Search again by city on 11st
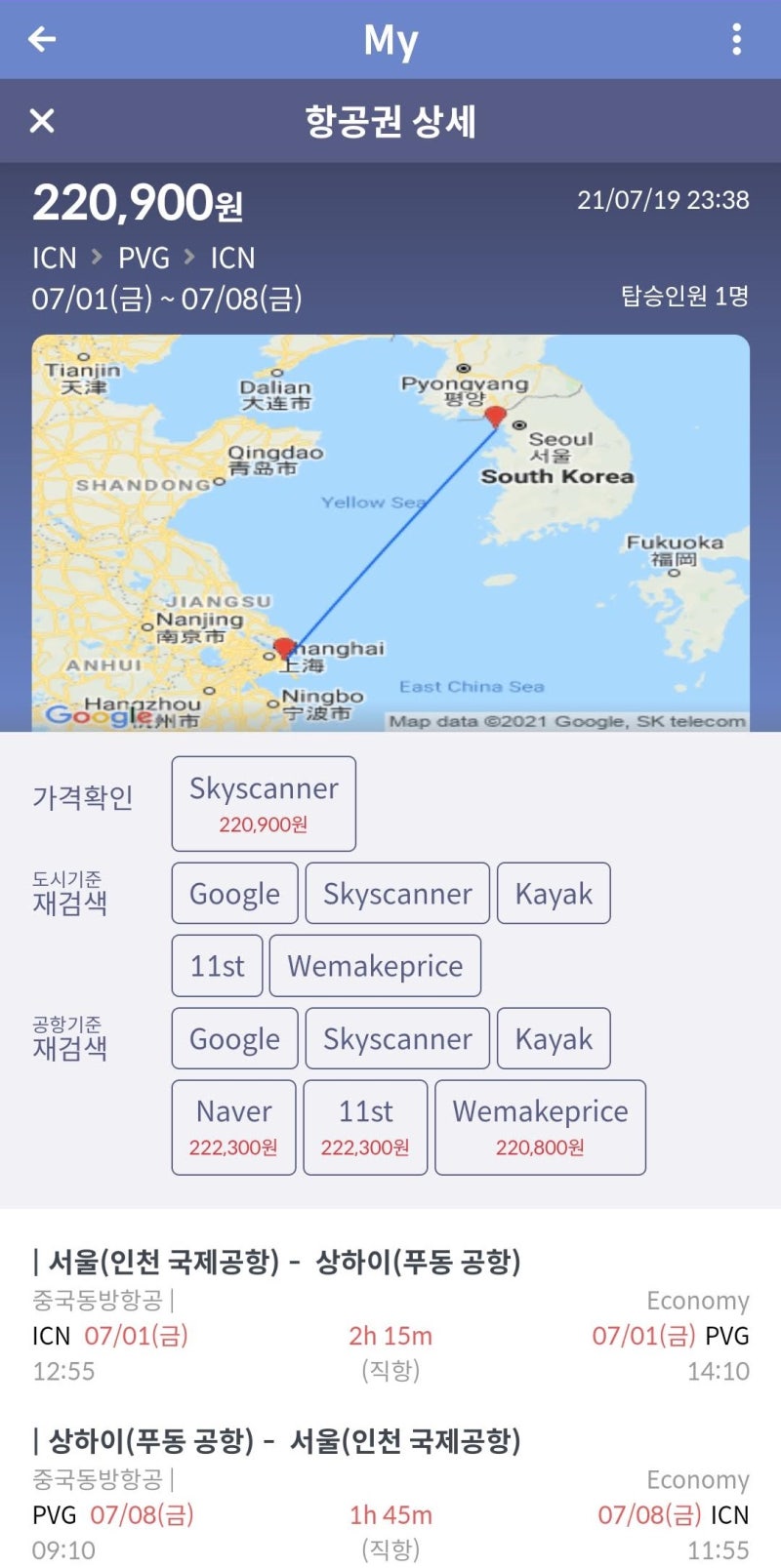781x1568 pixels. pos(217,965)
